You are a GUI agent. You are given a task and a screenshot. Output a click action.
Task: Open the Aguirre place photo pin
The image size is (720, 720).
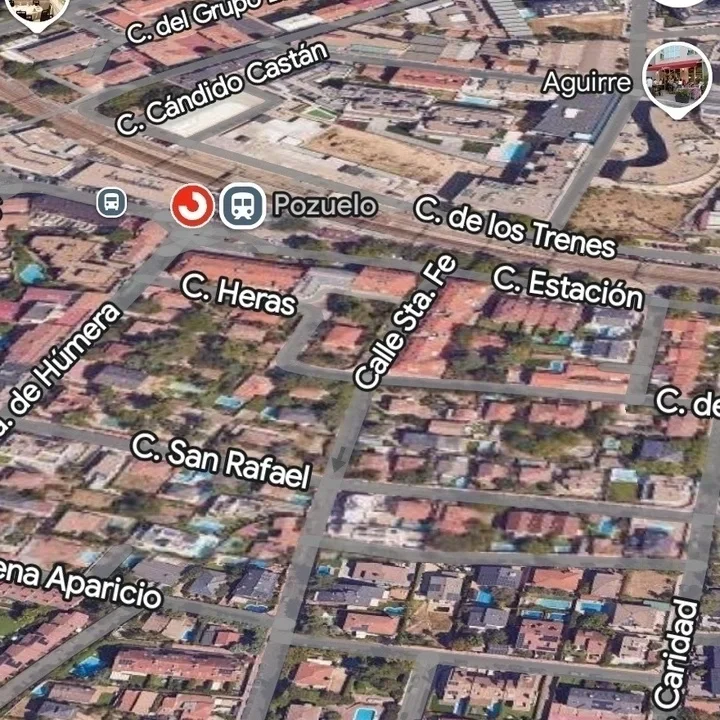click(x=678, y=74)
